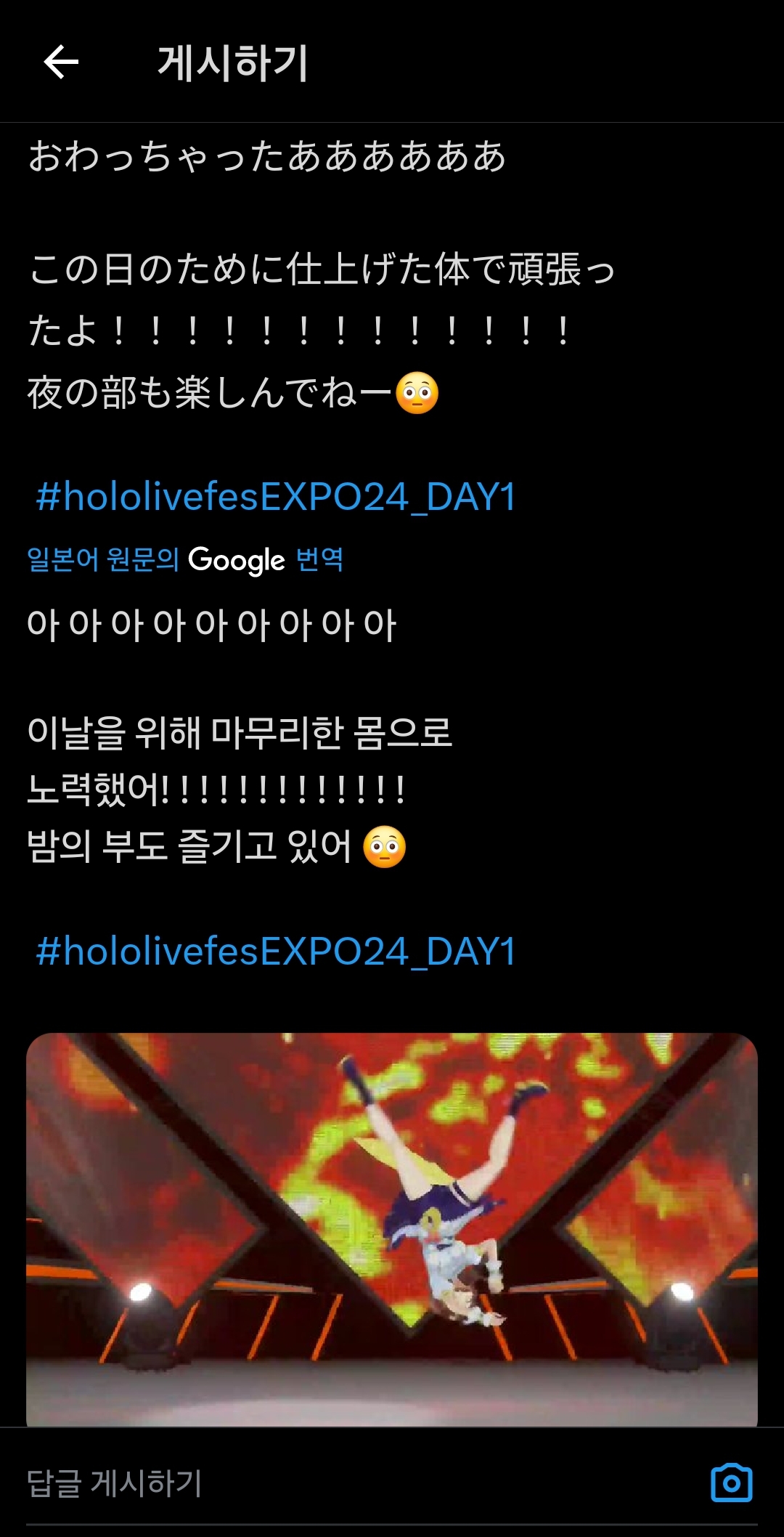Tap the Google translation source label
The image size is (784, 1537).
185,560
